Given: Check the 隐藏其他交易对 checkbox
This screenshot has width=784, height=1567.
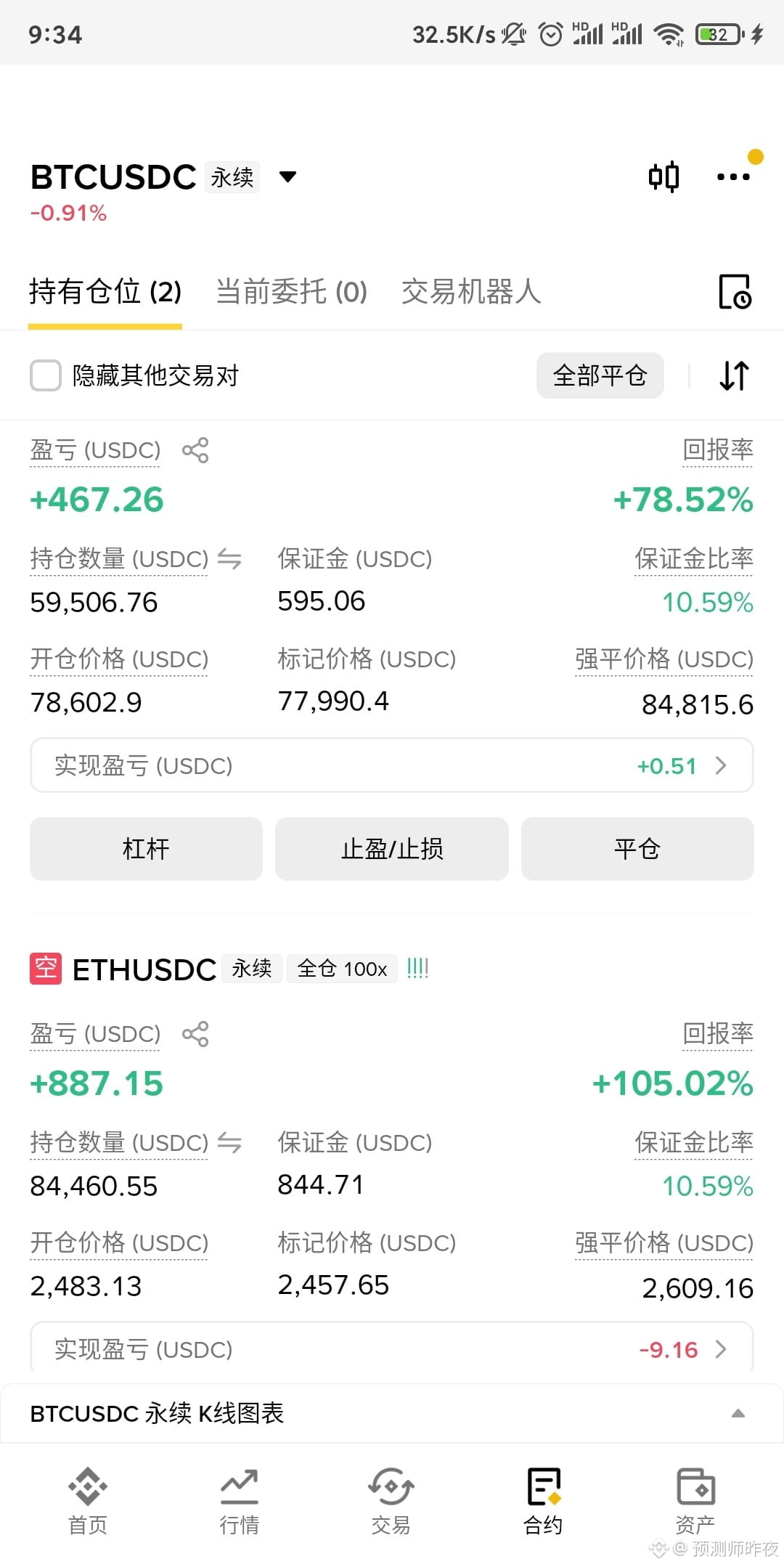Looking at the screenshot, I should point(46,375).
